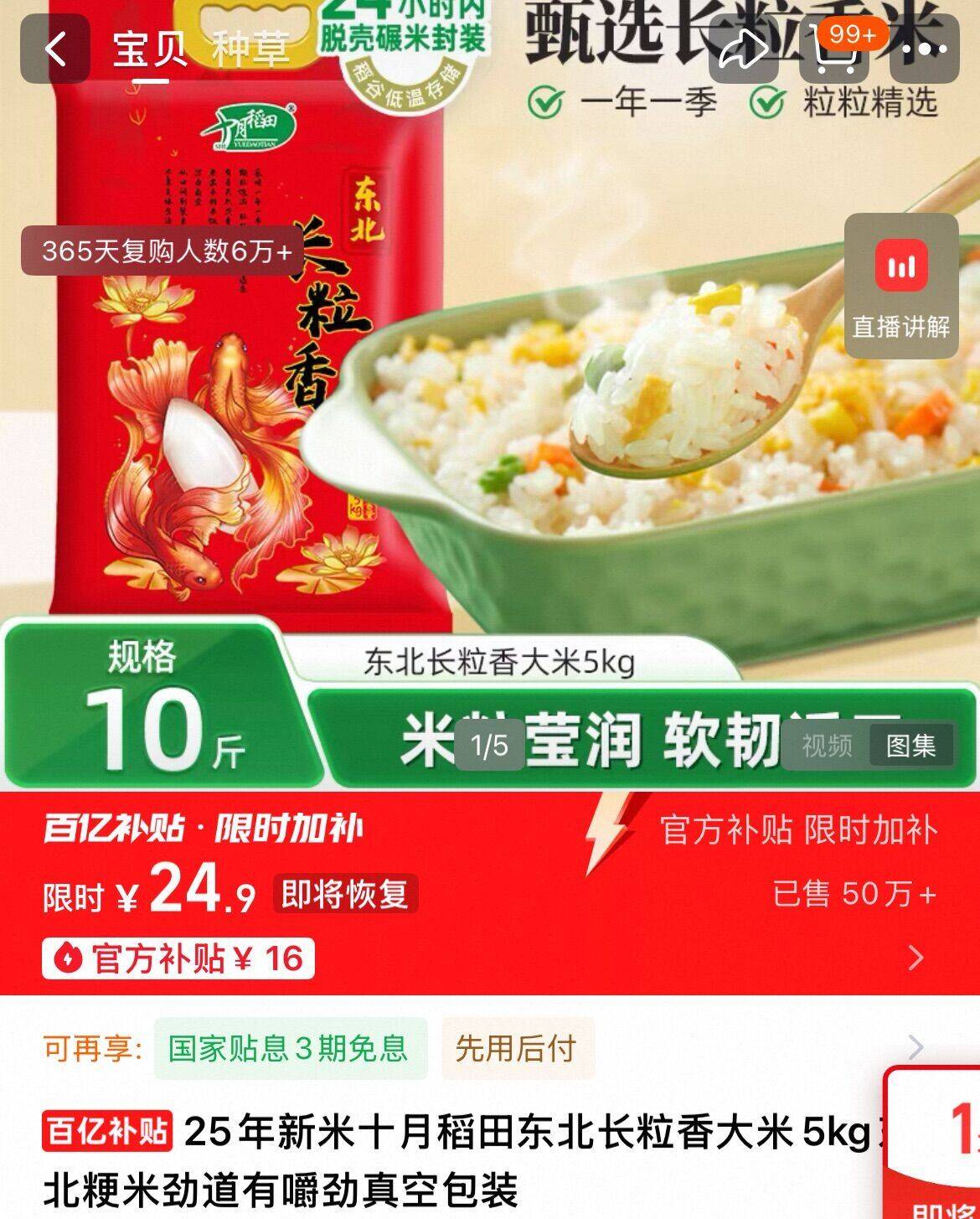Viewport: 980px width, 1219px height.
Task: Open the three-dot overflow menu
Action: coord(925,49)
